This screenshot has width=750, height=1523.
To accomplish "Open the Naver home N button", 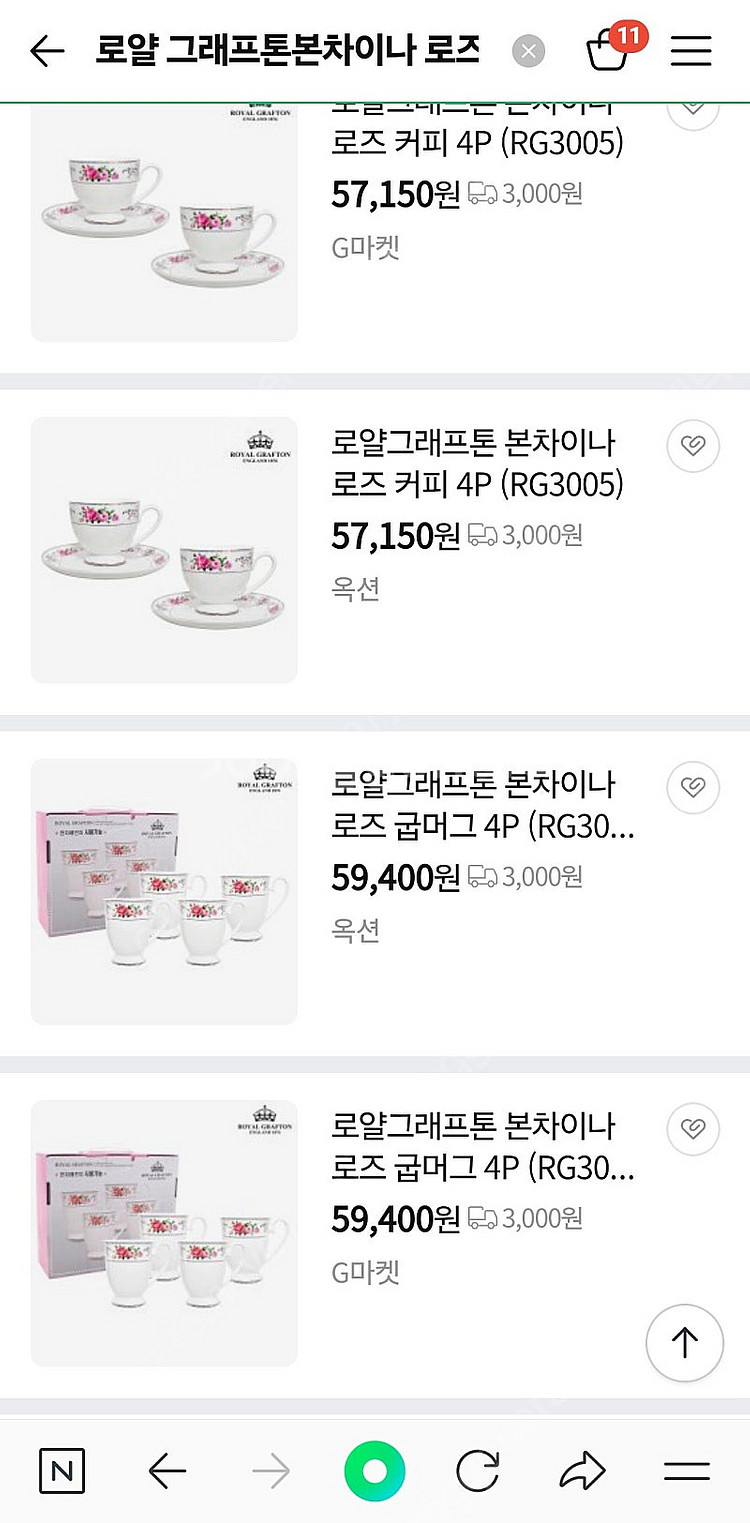I will tap(62, 1471).
